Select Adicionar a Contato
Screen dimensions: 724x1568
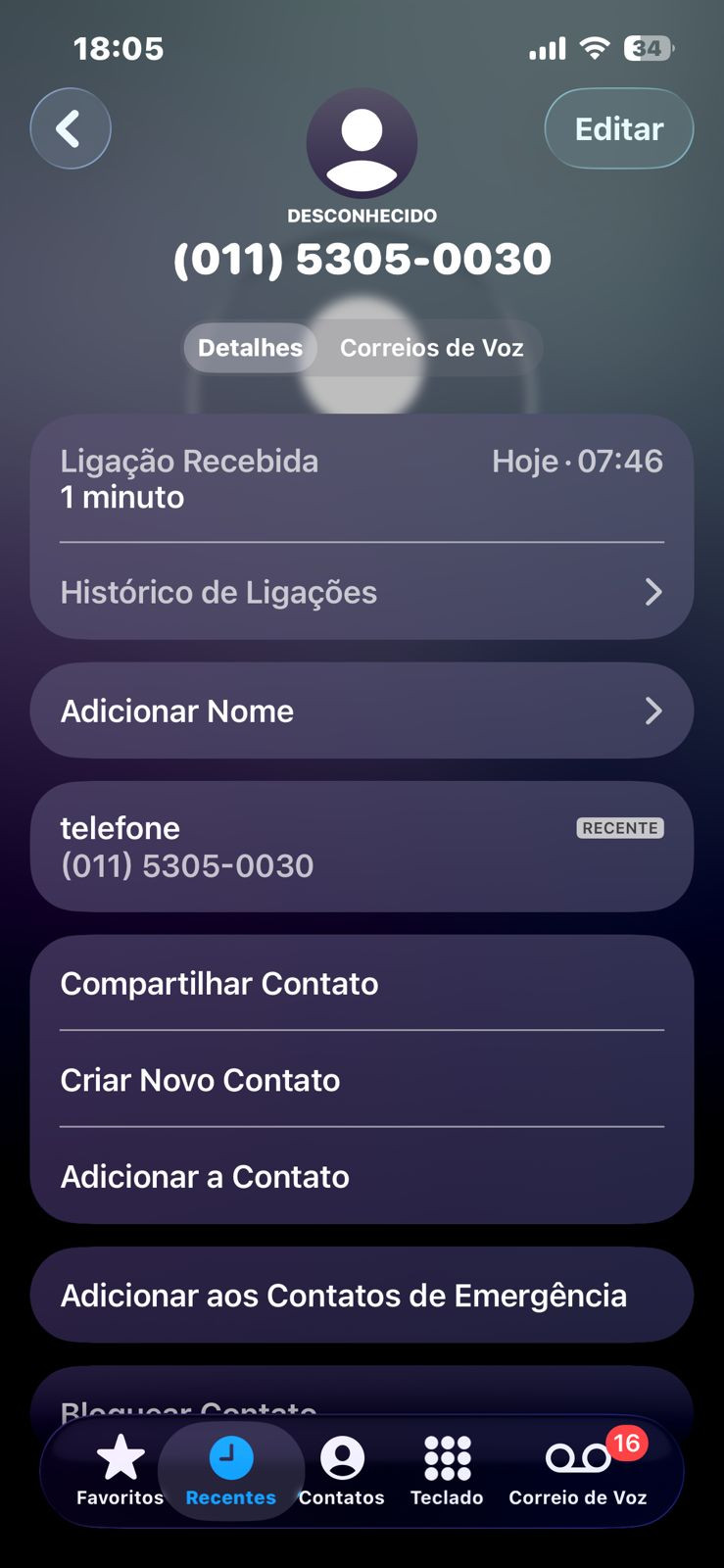(362, 1176)
